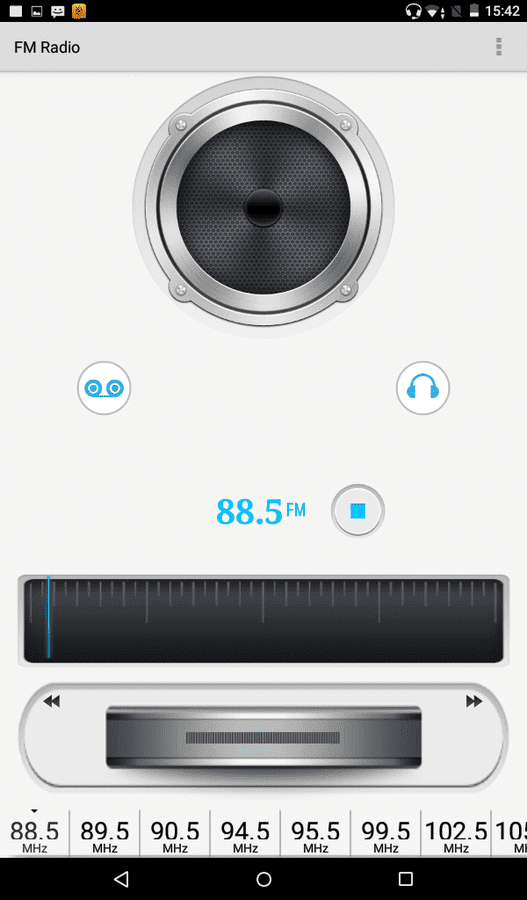
Task: Open recent apps from the navigation bar
Action: tap(406, 879)
